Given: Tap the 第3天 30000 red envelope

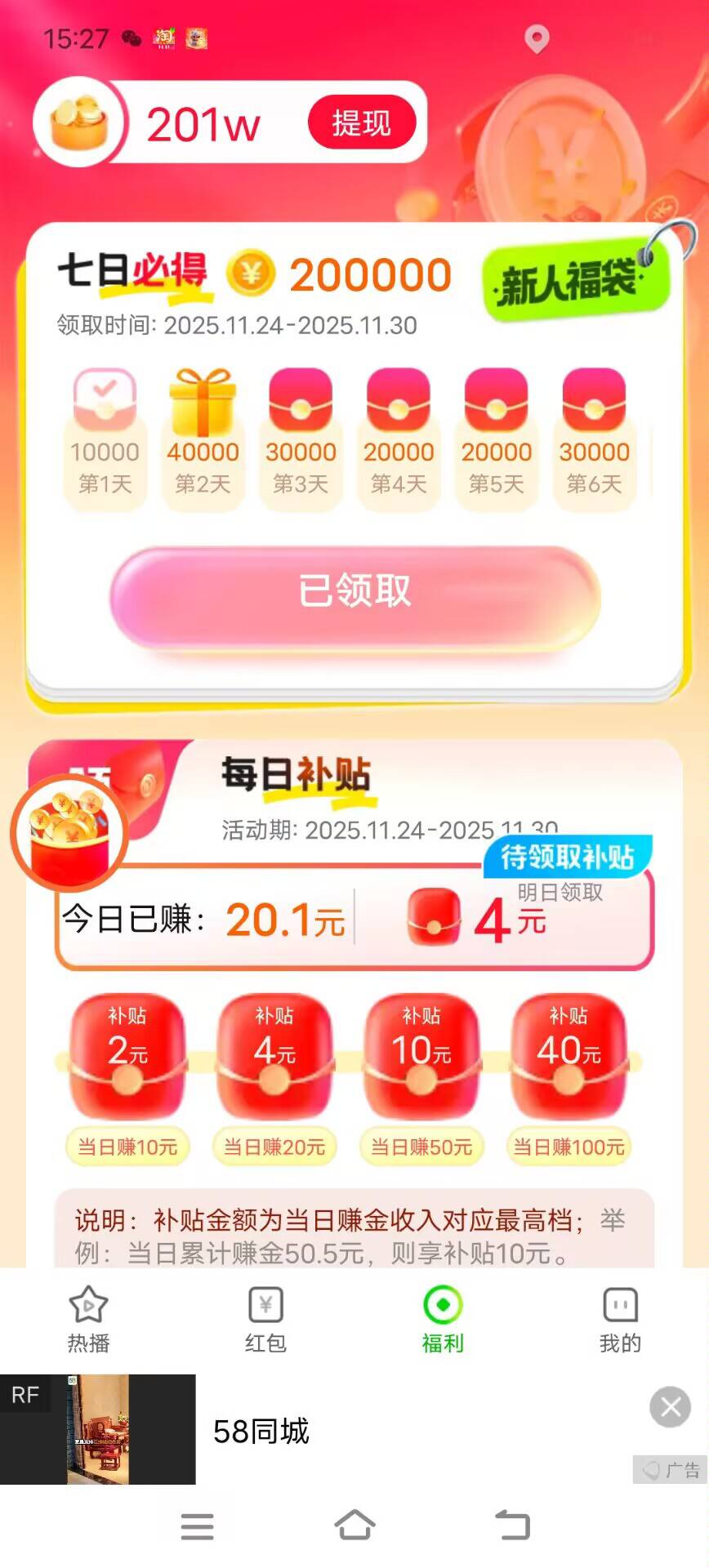Looking at the screenshot, I should point(301,433).
